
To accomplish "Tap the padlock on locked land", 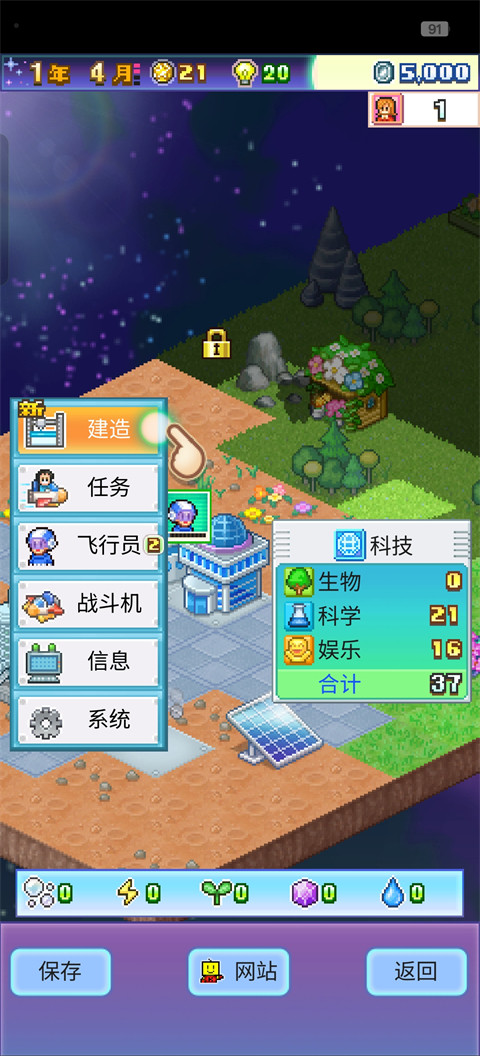I will (216, 344).
